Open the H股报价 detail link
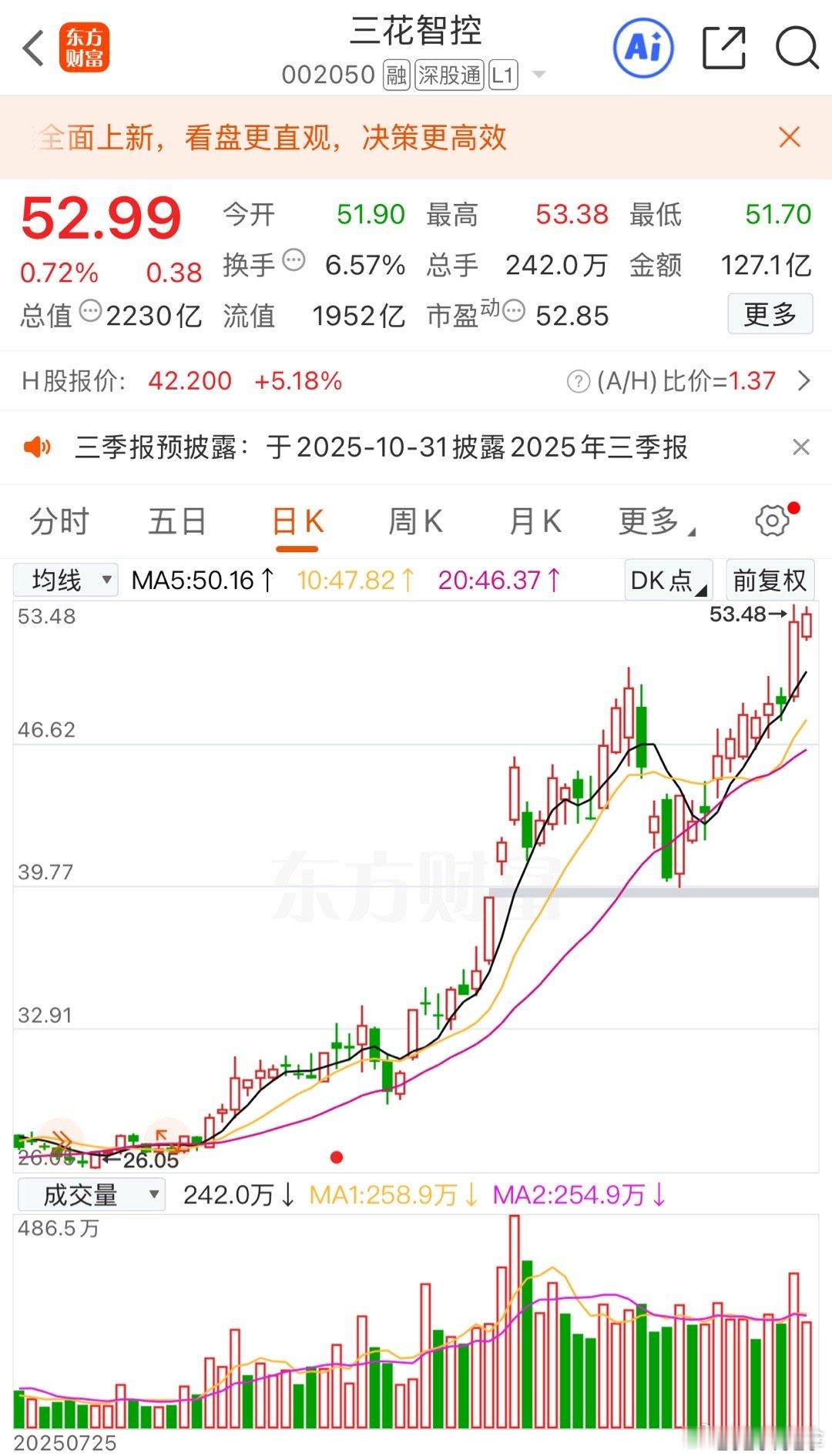The width and height of the screenshot is (832, 1456). [x=804, y=380]
